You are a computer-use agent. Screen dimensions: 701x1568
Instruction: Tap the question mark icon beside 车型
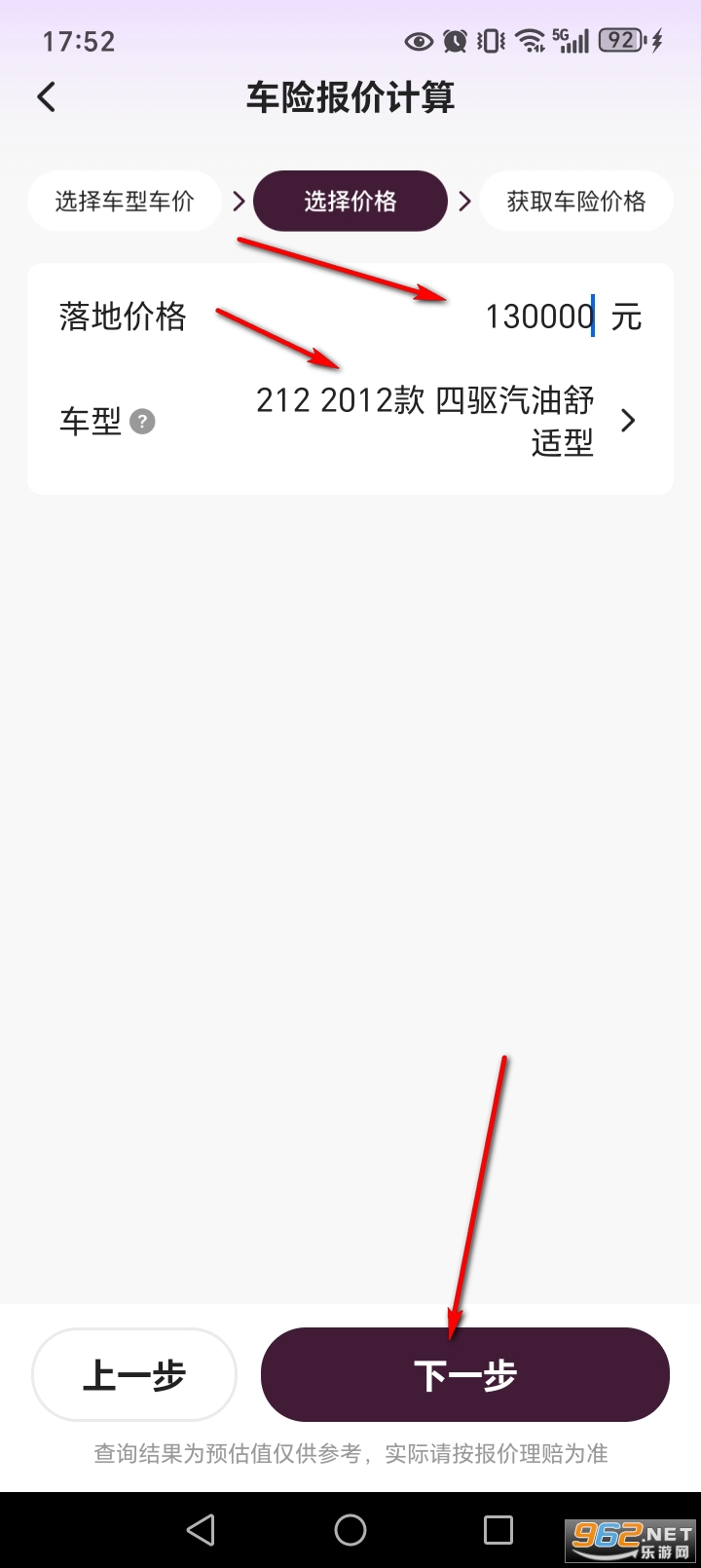pyautogui.click(x=142, y=421)
